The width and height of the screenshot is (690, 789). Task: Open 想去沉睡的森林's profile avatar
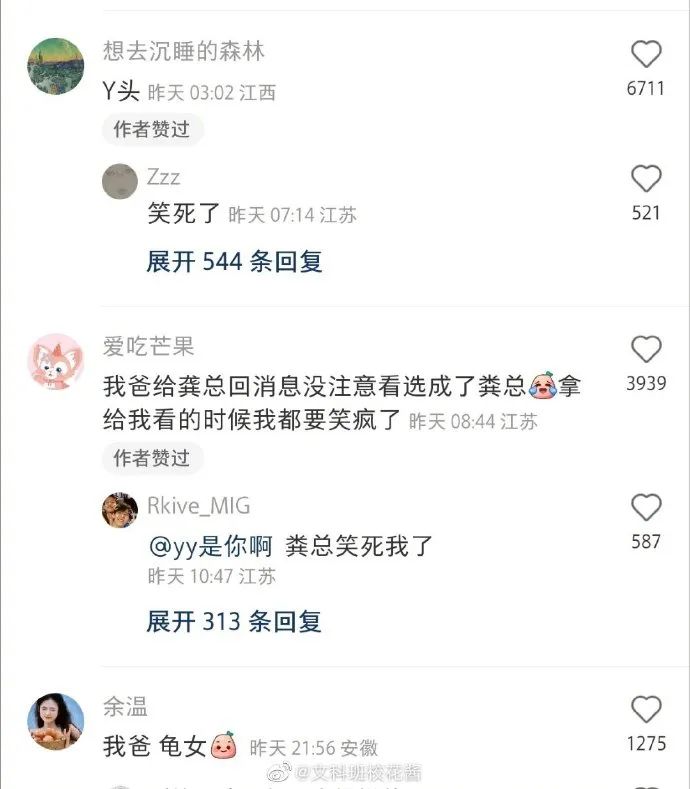55,66
